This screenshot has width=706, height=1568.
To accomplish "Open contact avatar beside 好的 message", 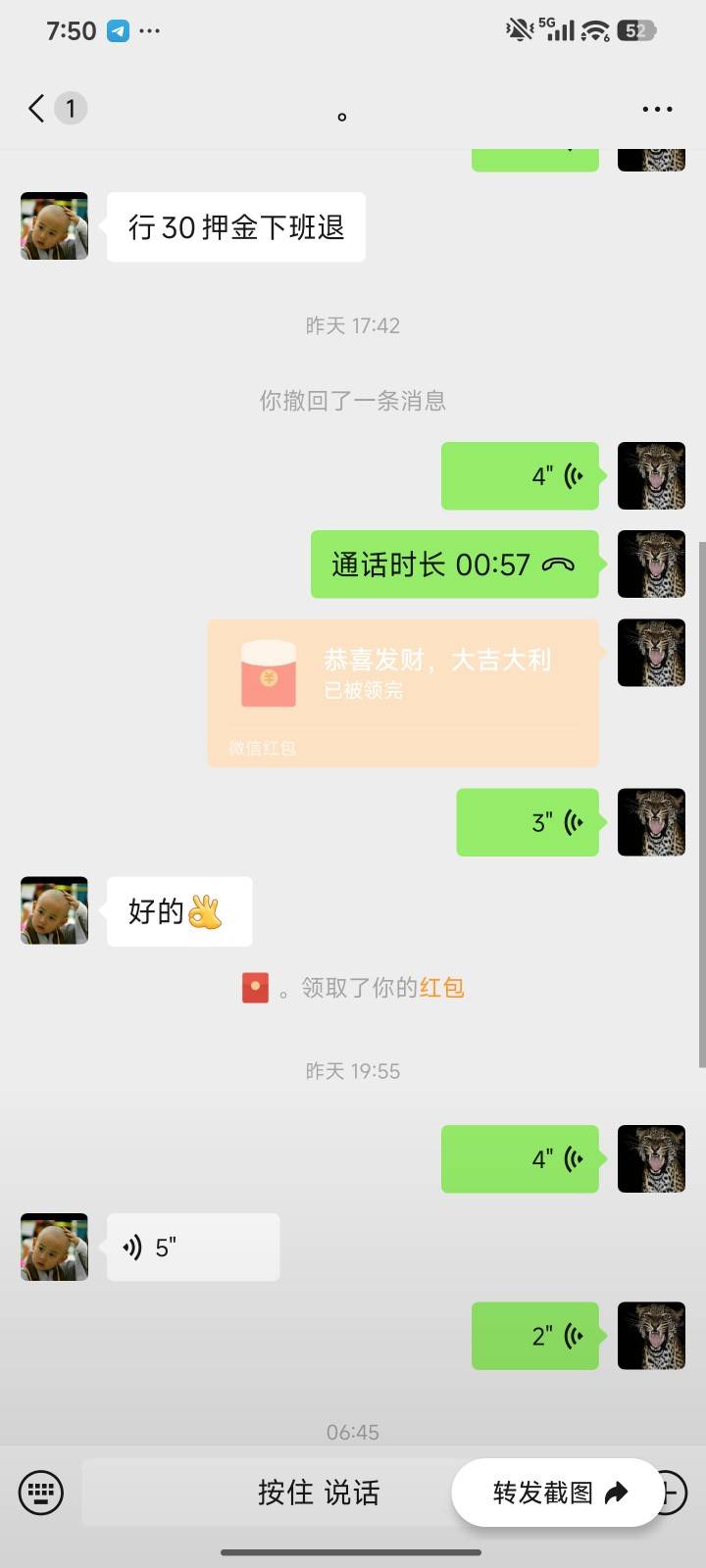I will pos(55,910).
